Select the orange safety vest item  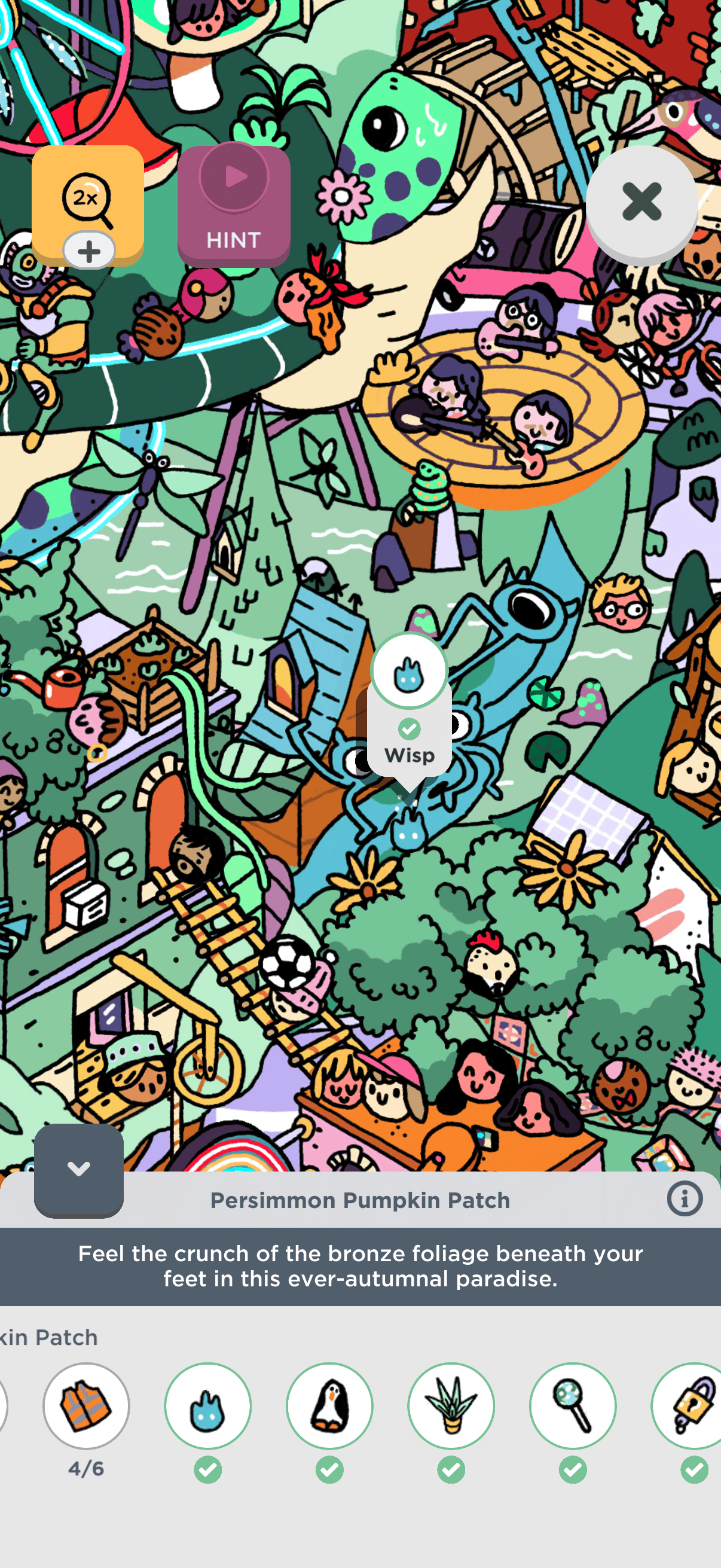pos(87,1405)
